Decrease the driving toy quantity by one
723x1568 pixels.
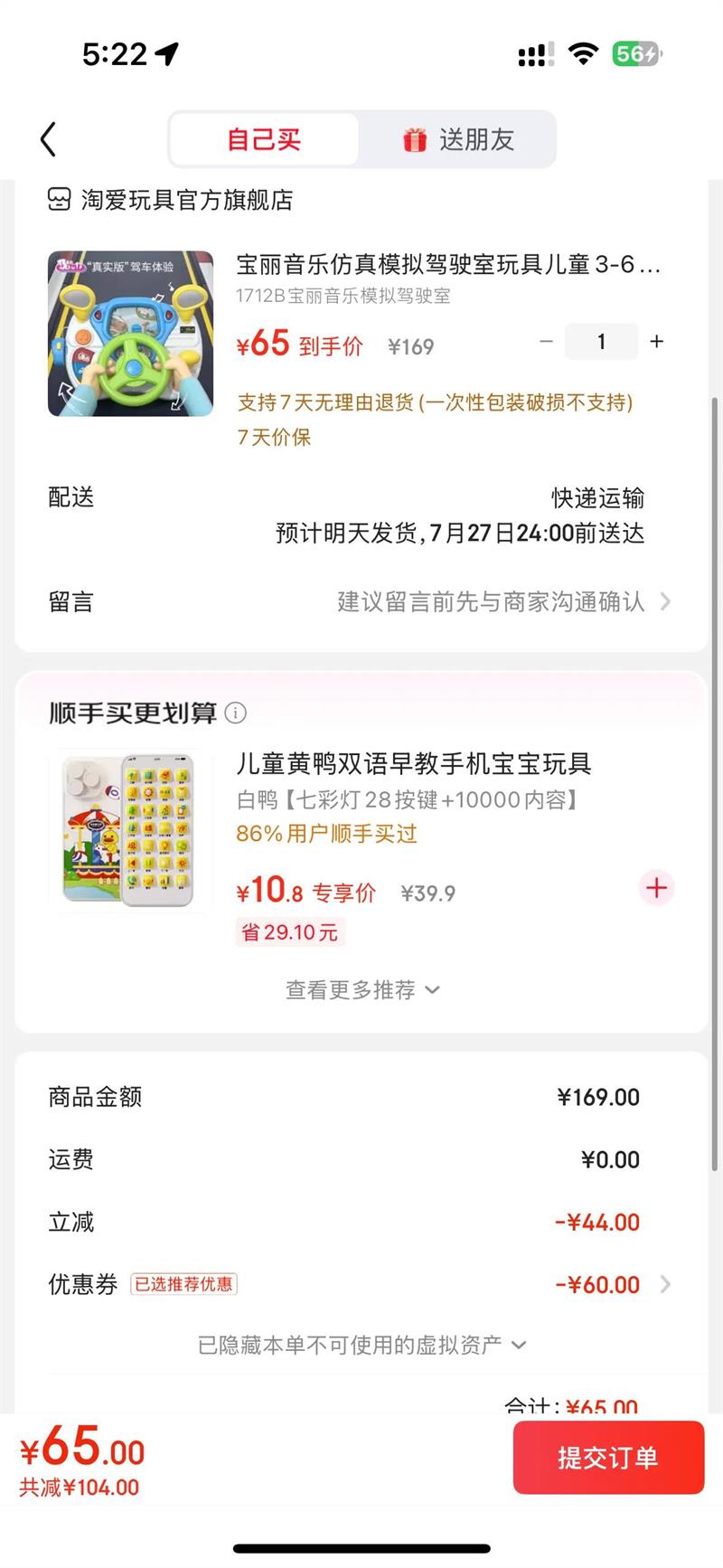coord(546,341)
